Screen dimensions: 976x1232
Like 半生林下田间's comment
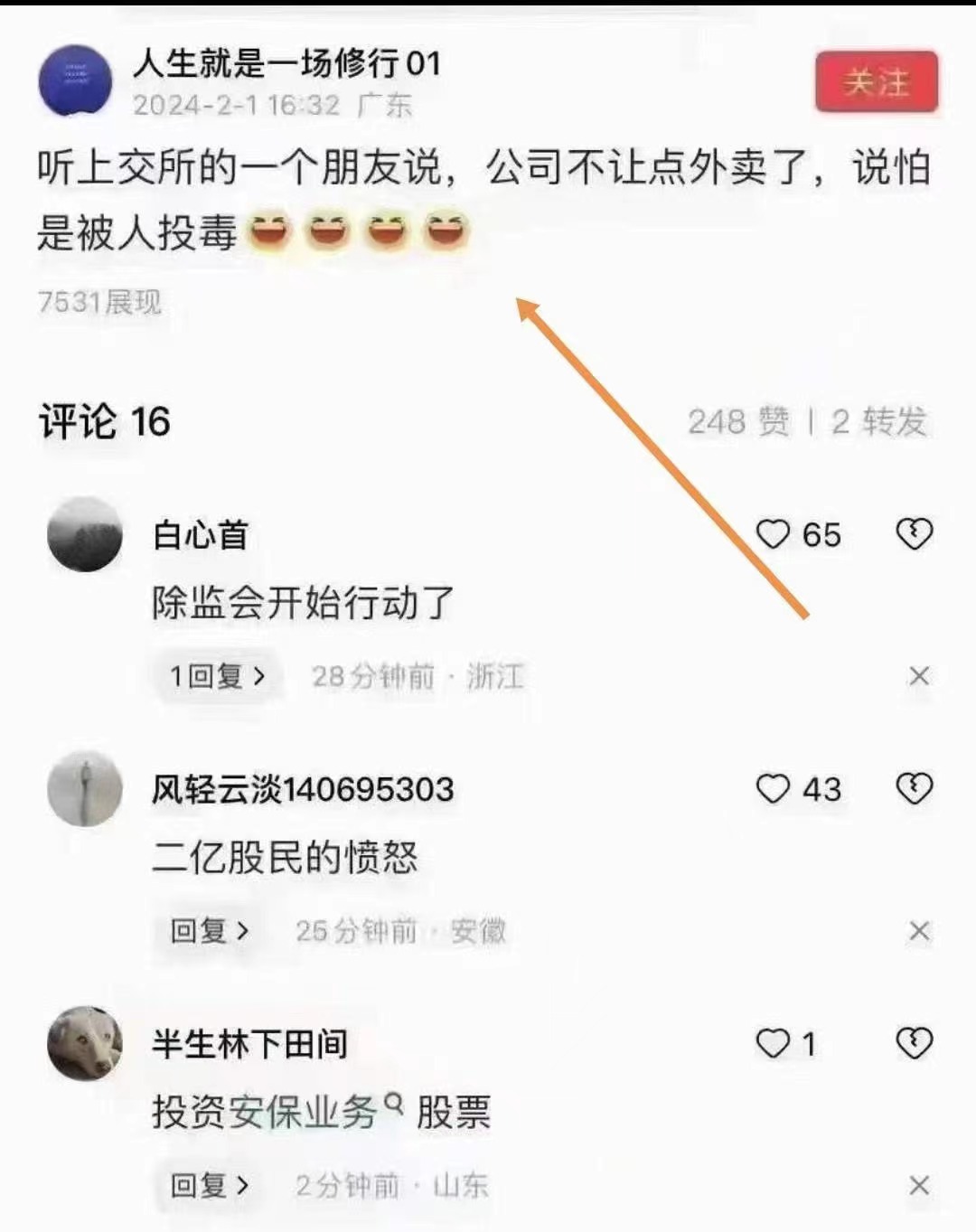coord(773,1044)
